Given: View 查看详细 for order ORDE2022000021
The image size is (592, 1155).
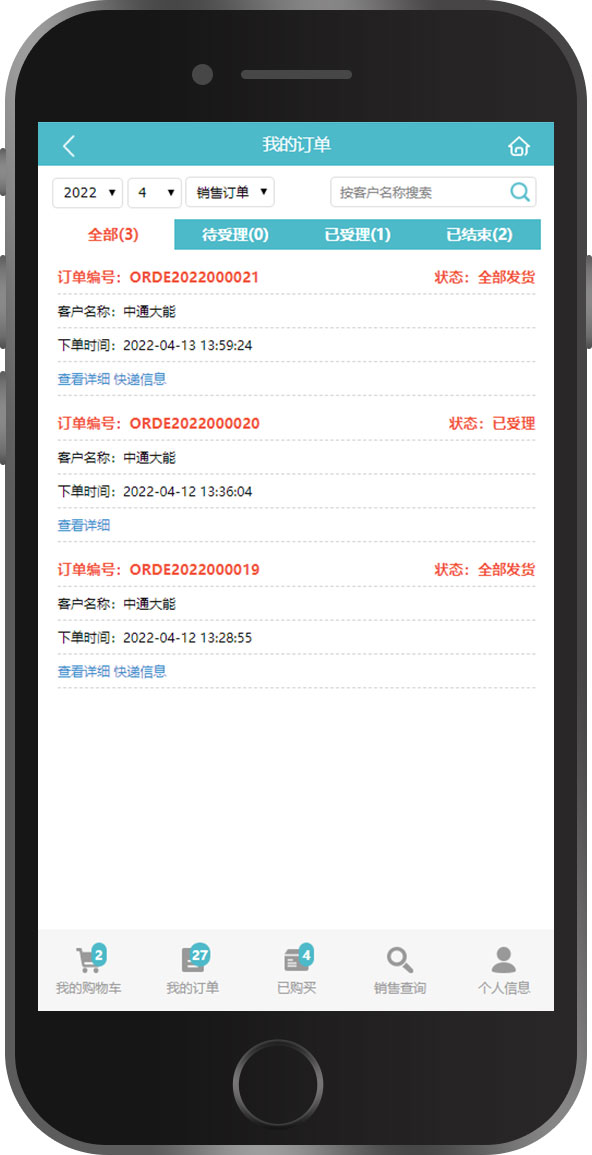Looking at the screenshot, I should point(84,379).
